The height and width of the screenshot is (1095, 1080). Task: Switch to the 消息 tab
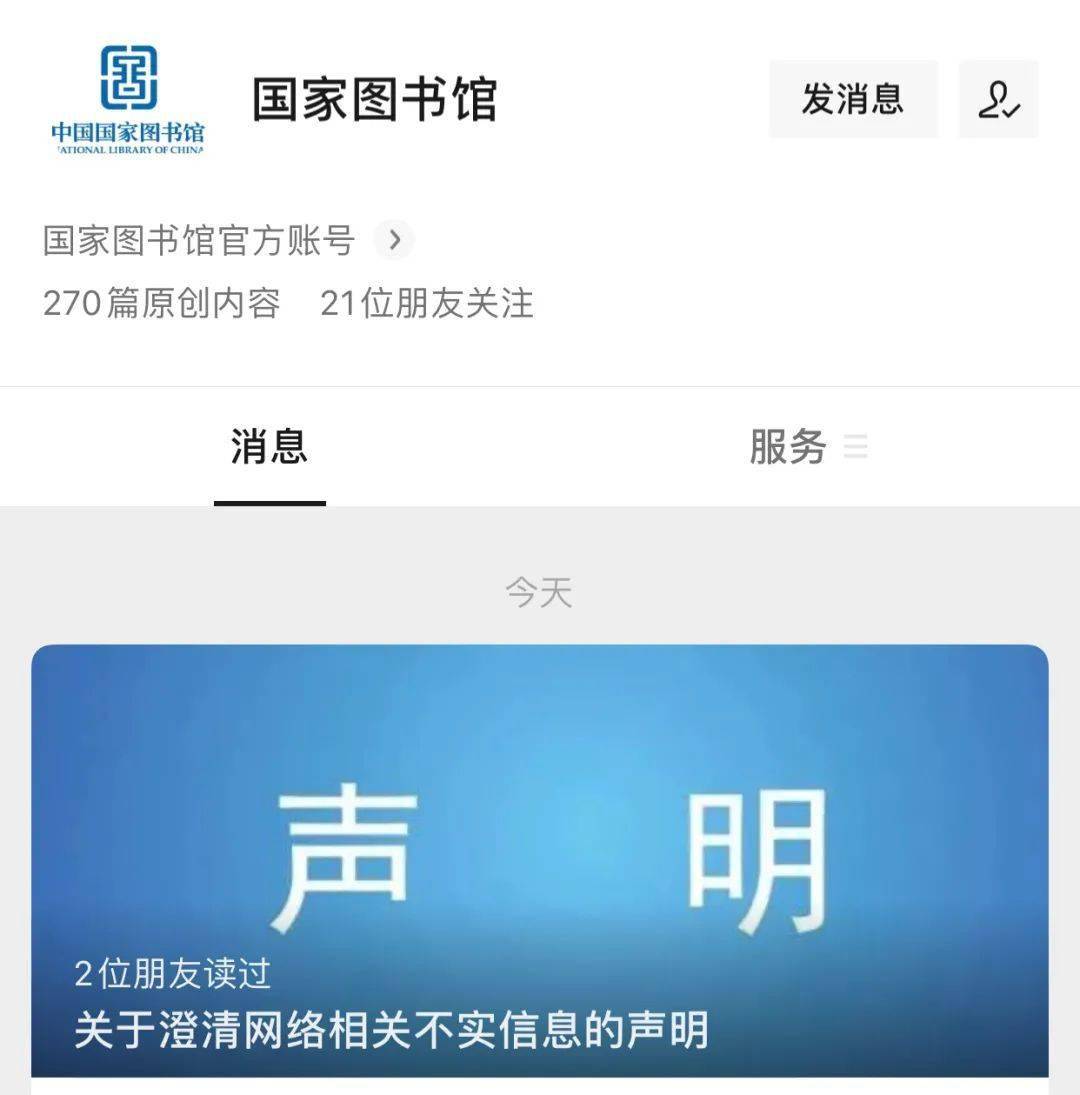point(269,447)
